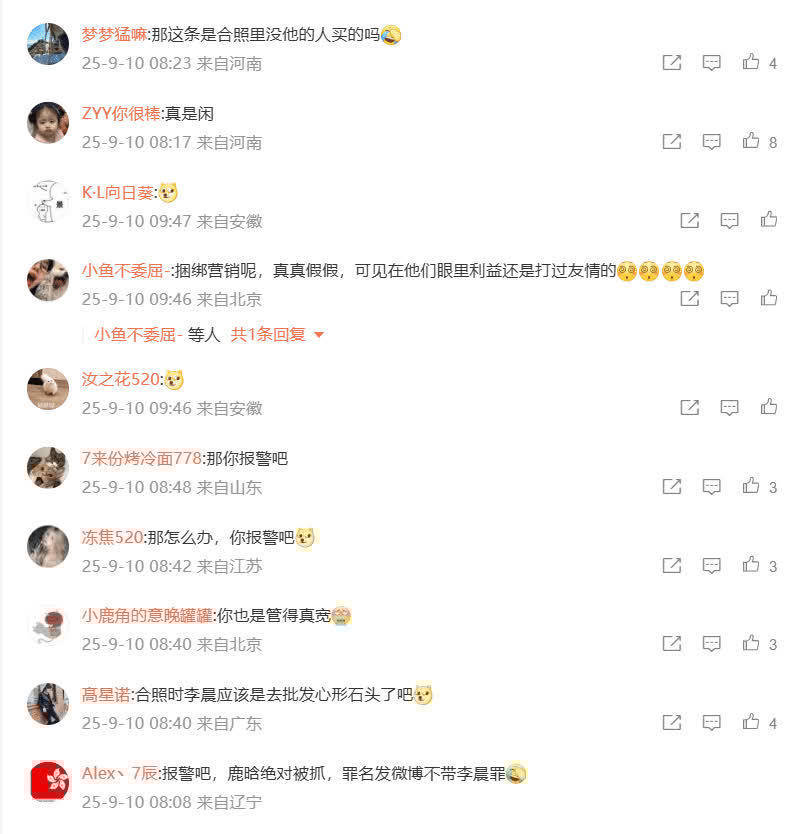Like 小鱼不委屈's comment
This screenshot has width=799, height=834.
click(769, 298)
